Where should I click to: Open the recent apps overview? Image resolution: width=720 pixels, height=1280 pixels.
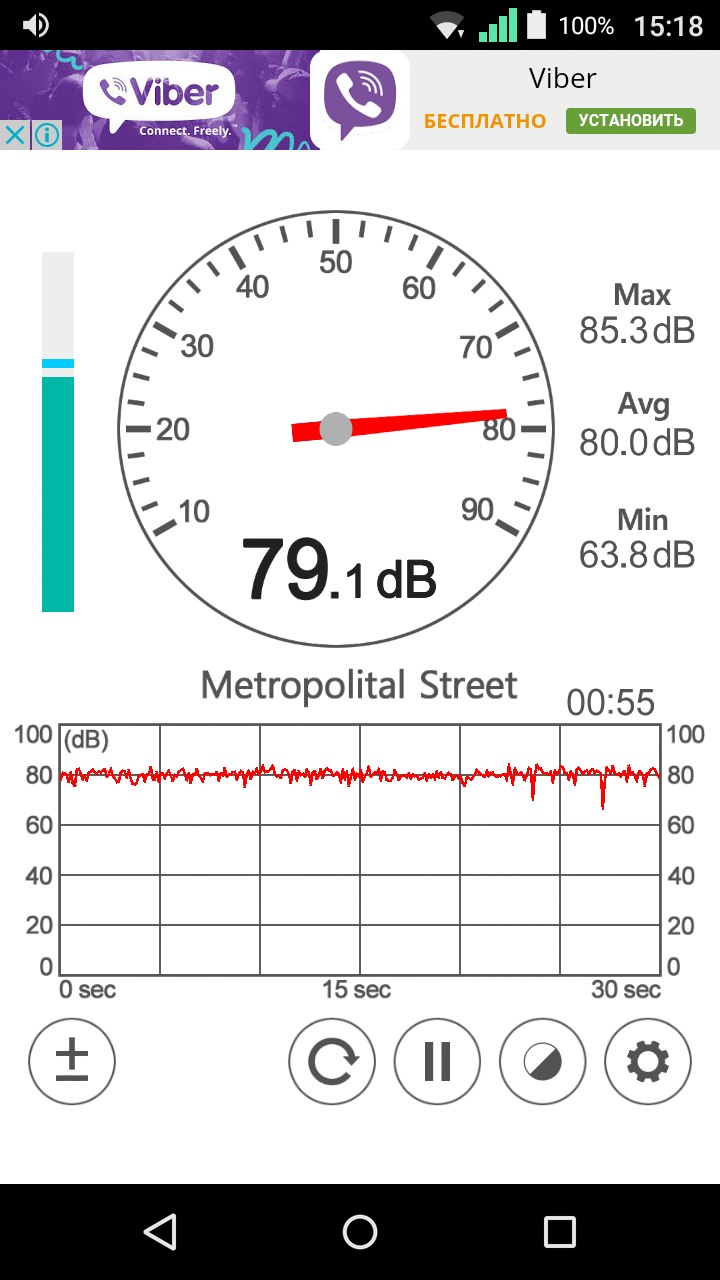tap(560, 1232)
